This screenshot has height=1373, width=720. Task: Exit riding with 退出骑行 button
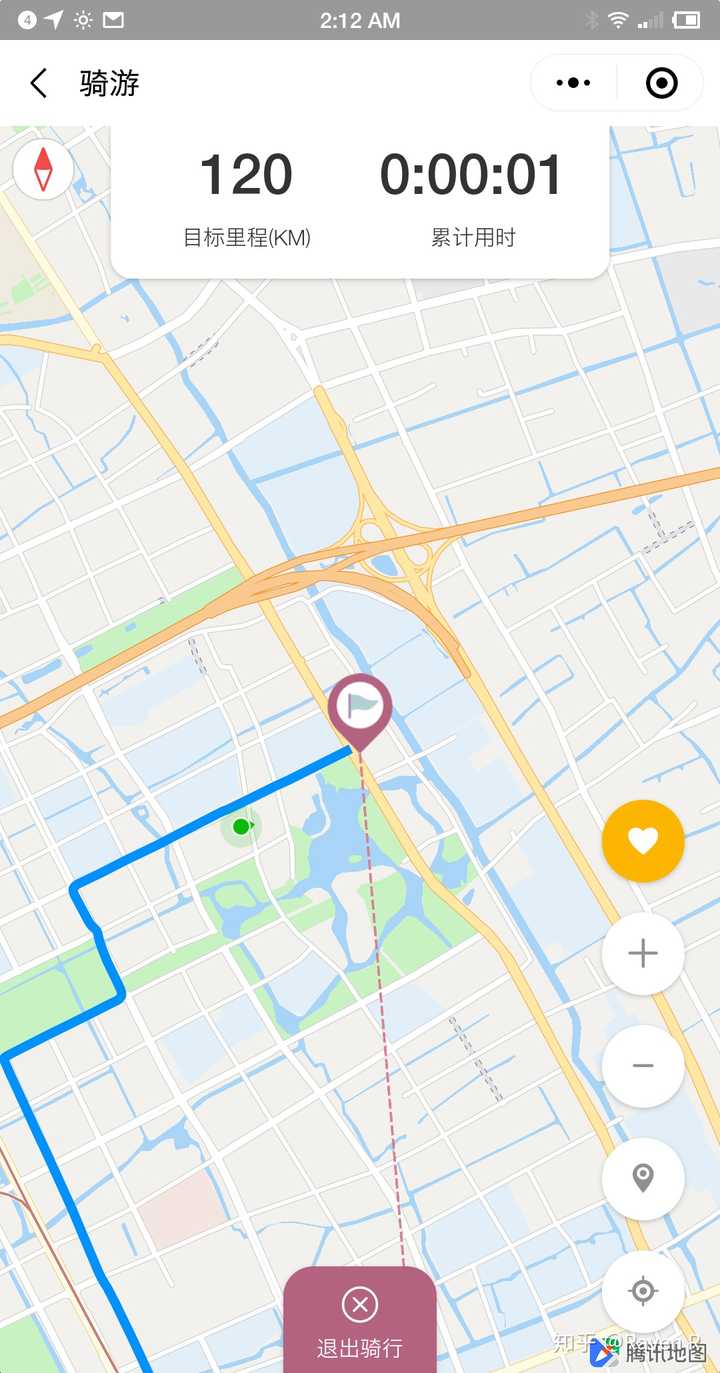(360, 1322)
